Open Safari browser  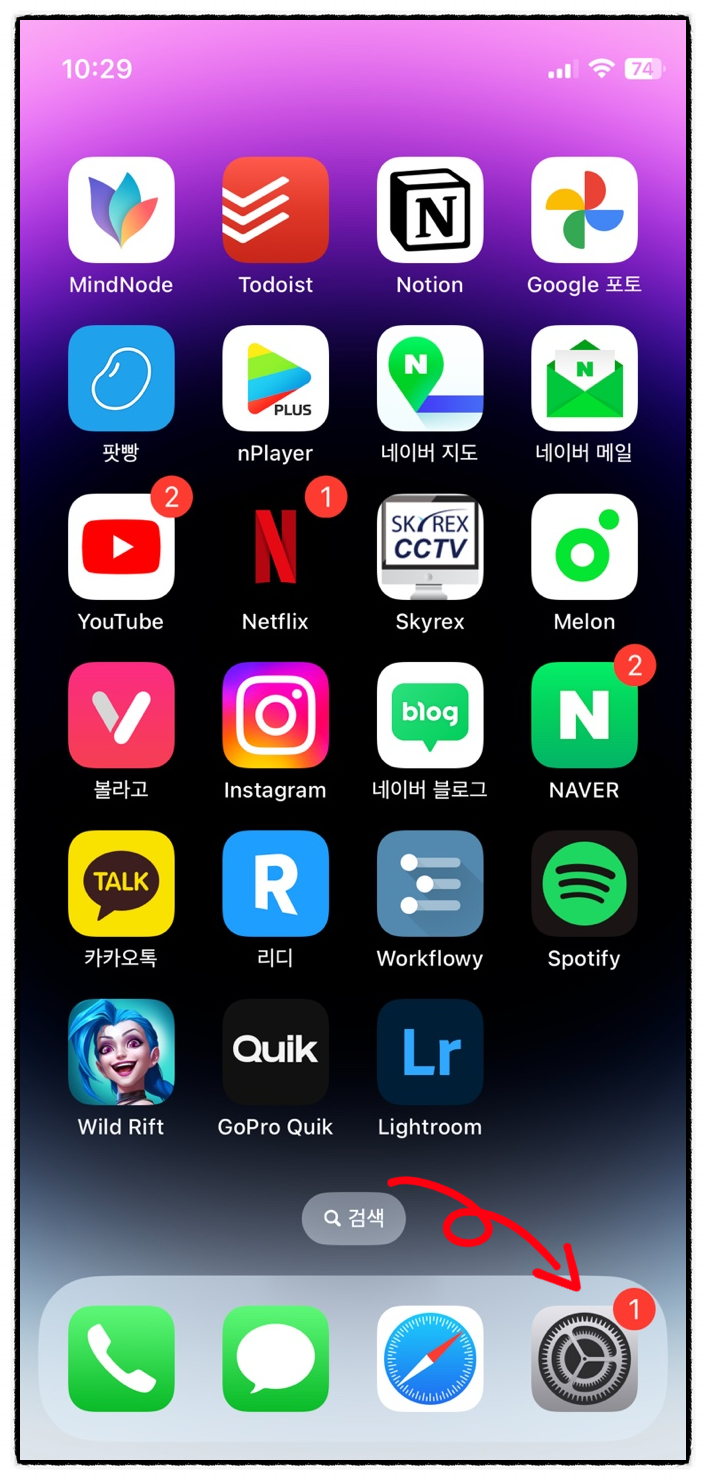click(x=430, y=1358)
